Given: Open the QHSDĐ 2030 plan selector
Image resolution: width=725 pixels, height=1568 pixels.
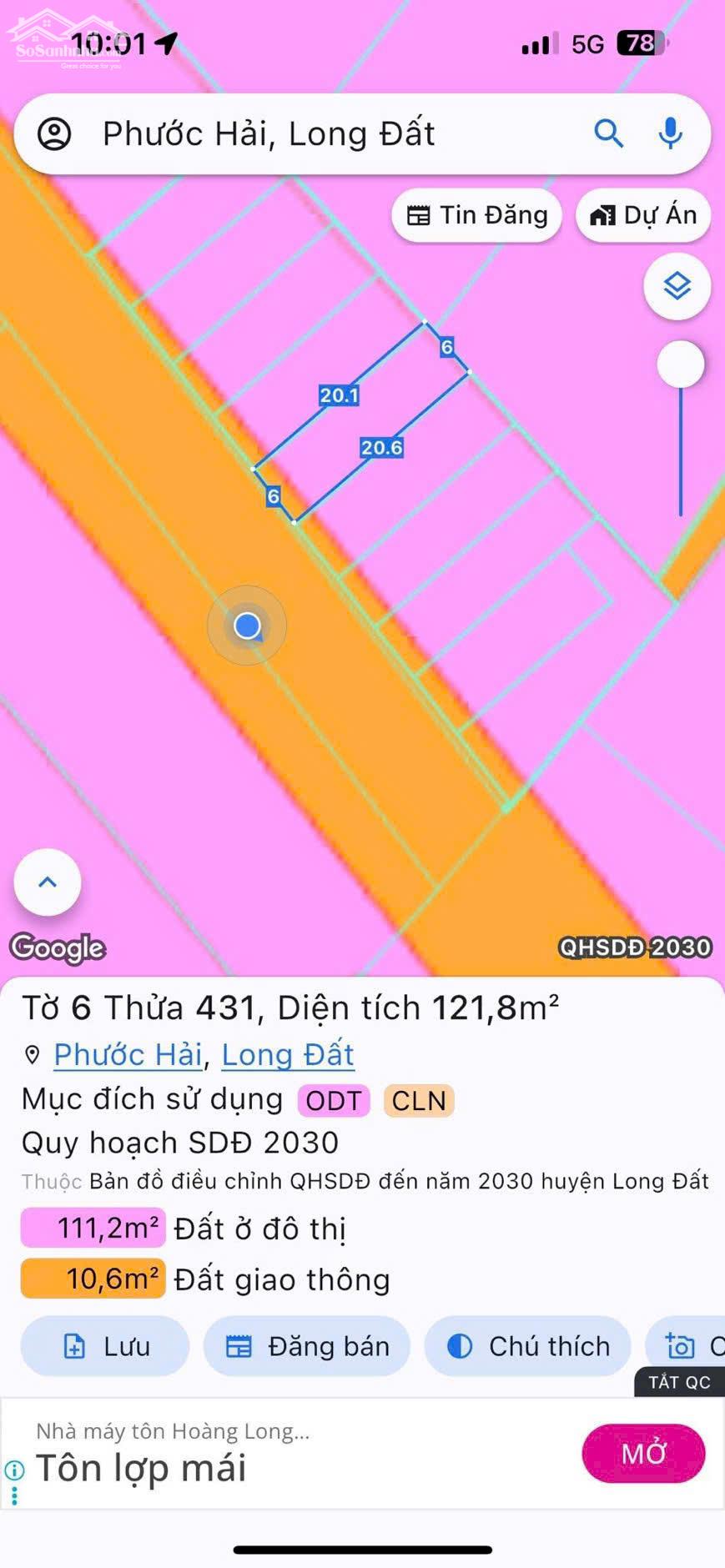Looking at the screenshot, I should tap(634, 947).
